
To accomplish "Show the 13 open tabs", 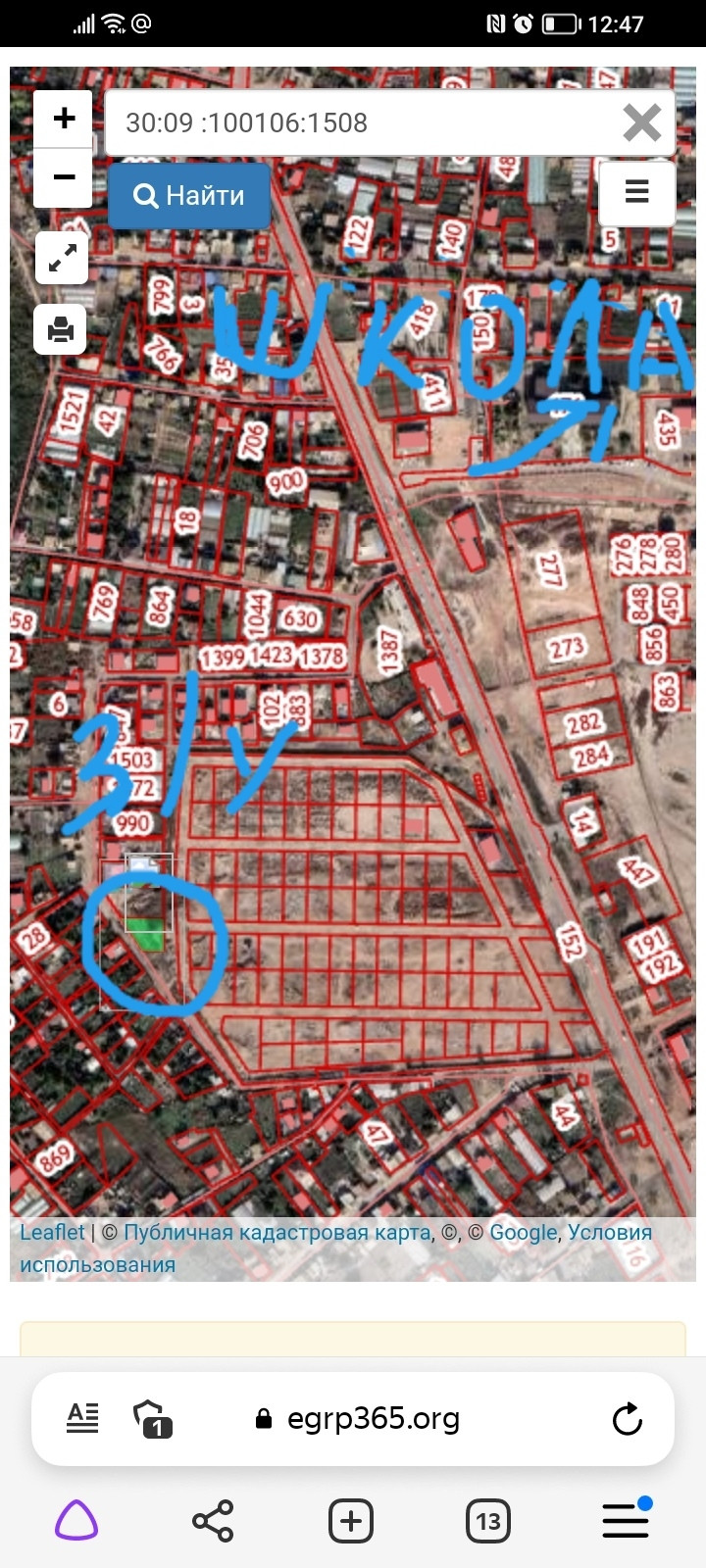I will click(x=487, y=1521).
